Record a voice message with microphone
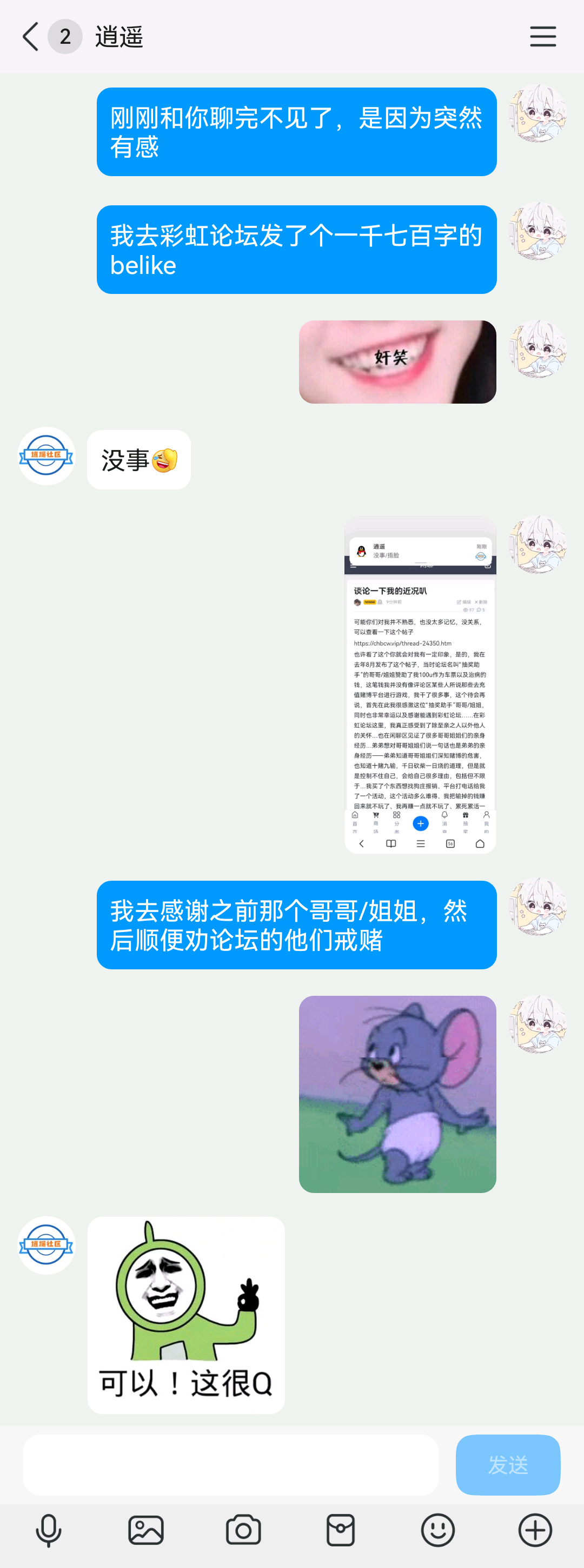584x1568 pixels. click(49, 1530)
